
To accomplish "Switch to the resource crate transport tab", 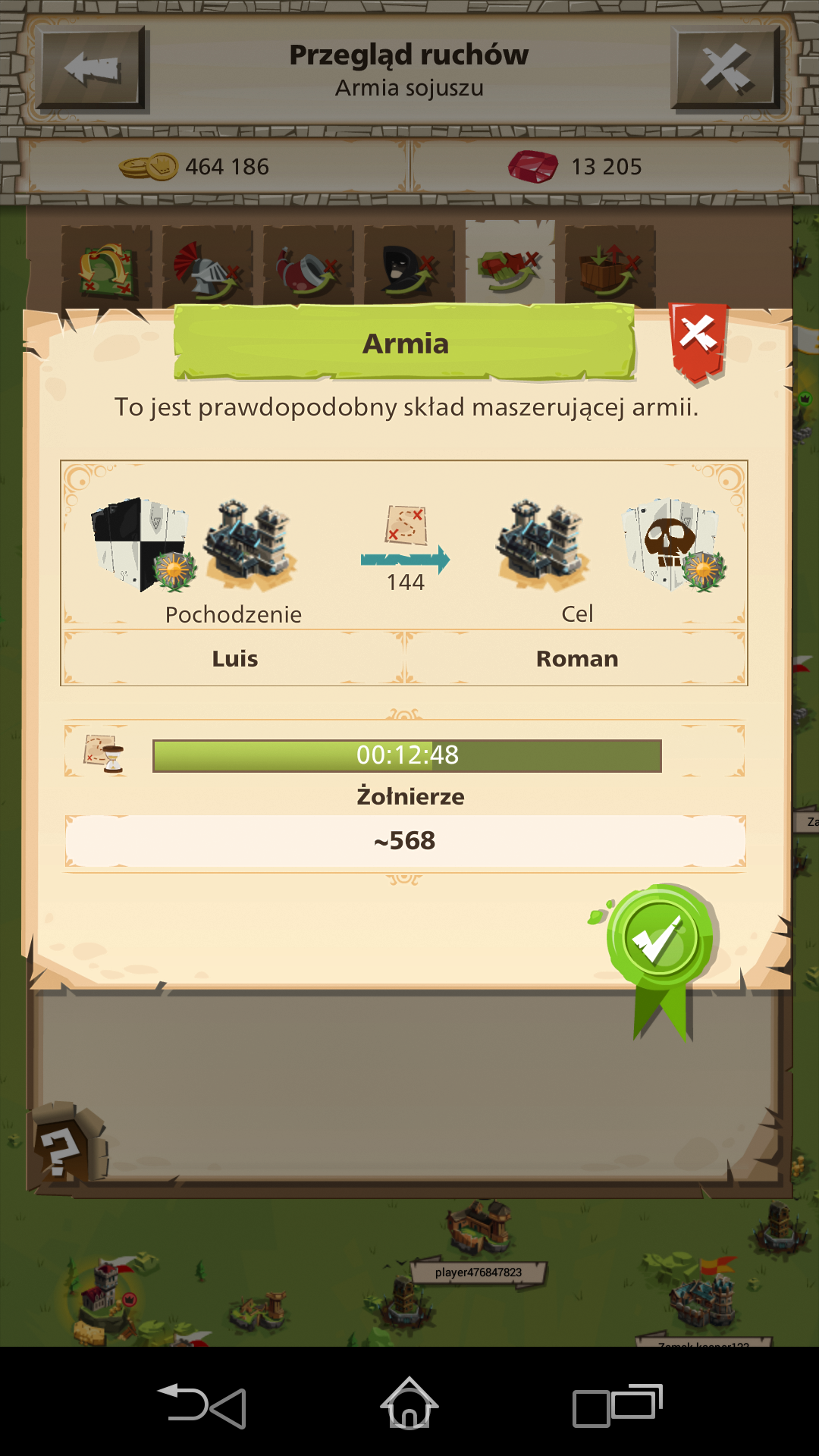I will point(610,268).
